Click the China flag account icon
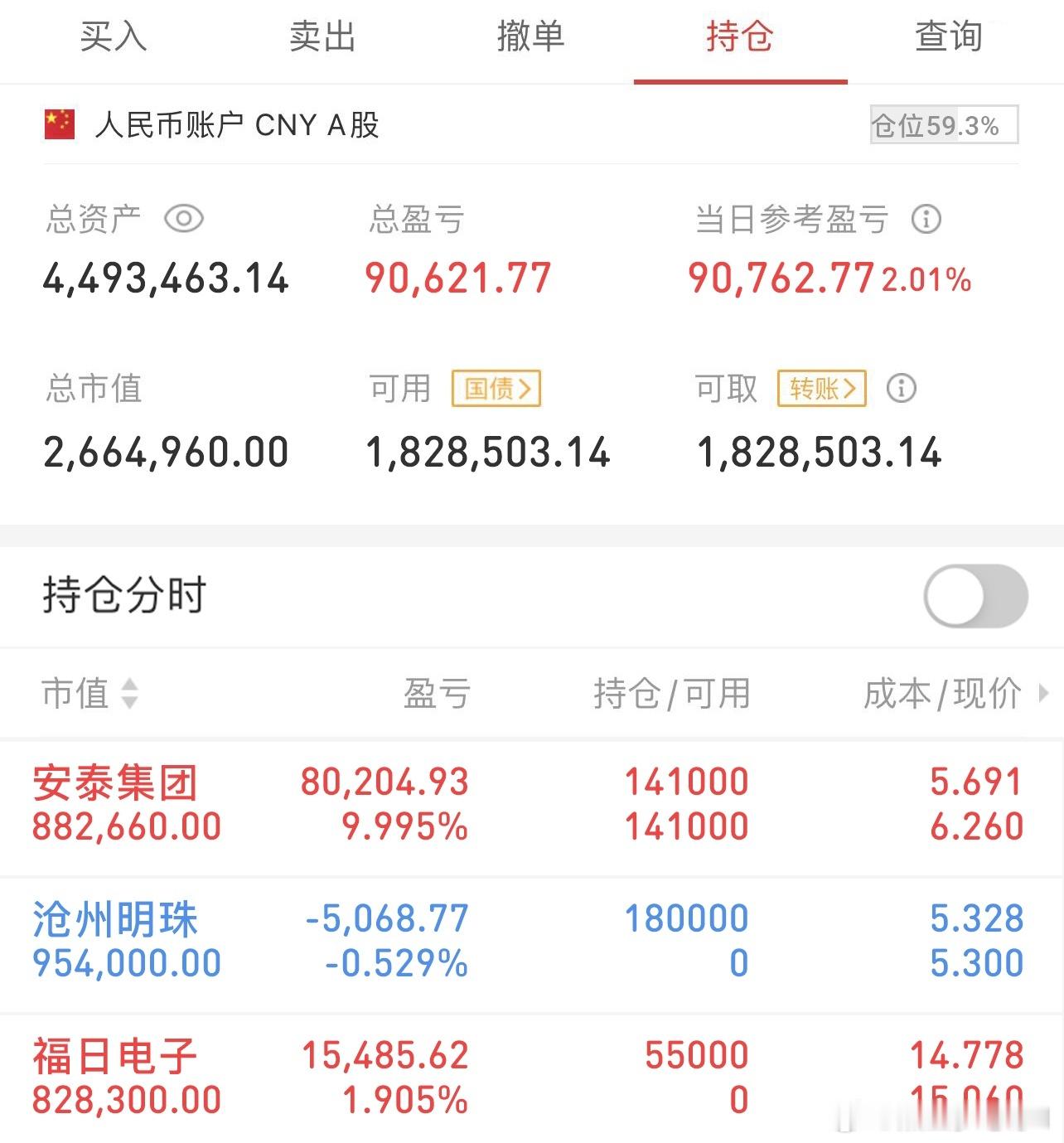Viewport: 1064px width, 1143px height. pos(58,124)
